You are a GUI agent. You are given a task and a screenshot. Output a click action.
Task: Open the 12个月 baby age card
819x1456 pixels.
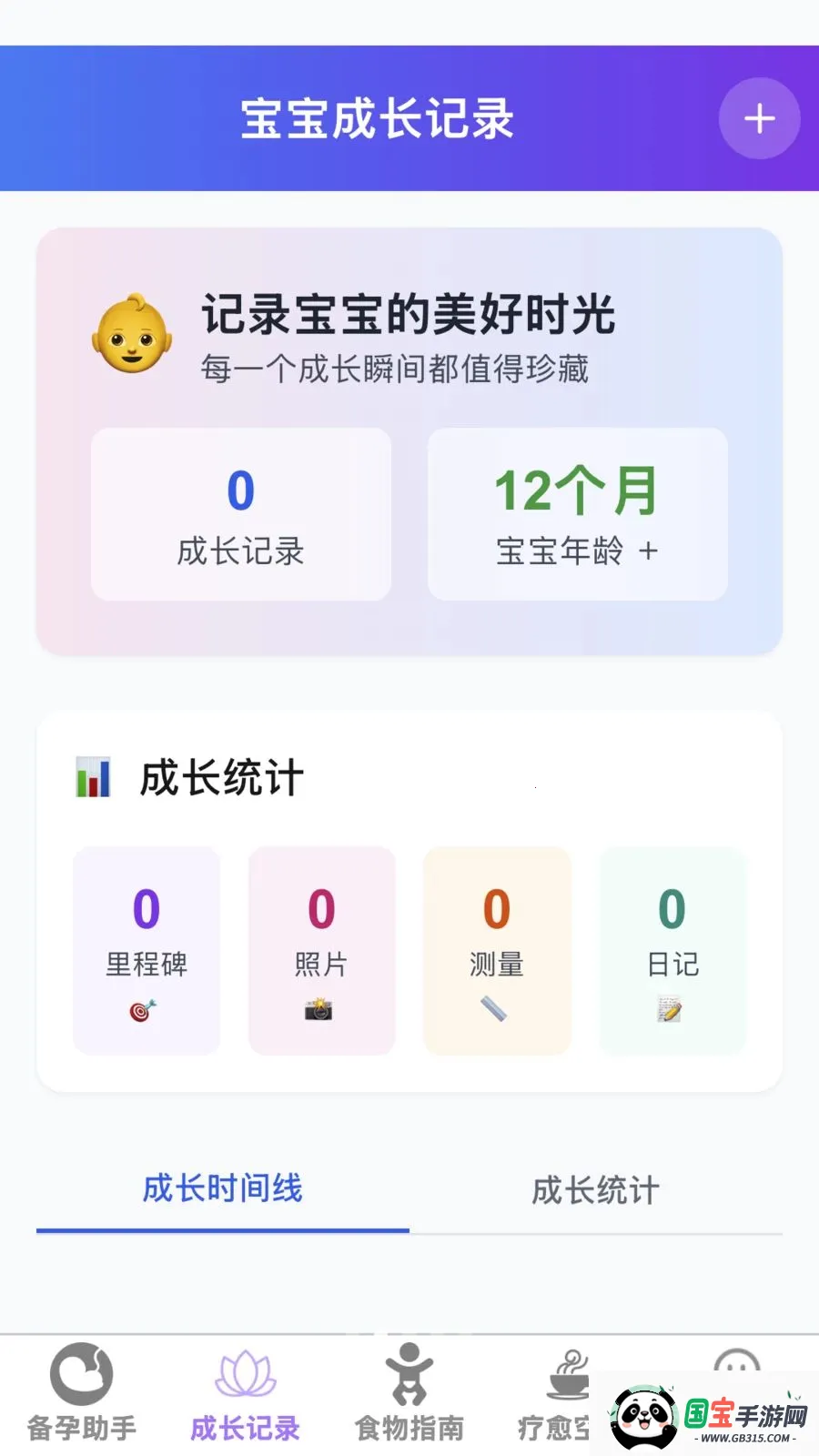[x=577, y=514]
